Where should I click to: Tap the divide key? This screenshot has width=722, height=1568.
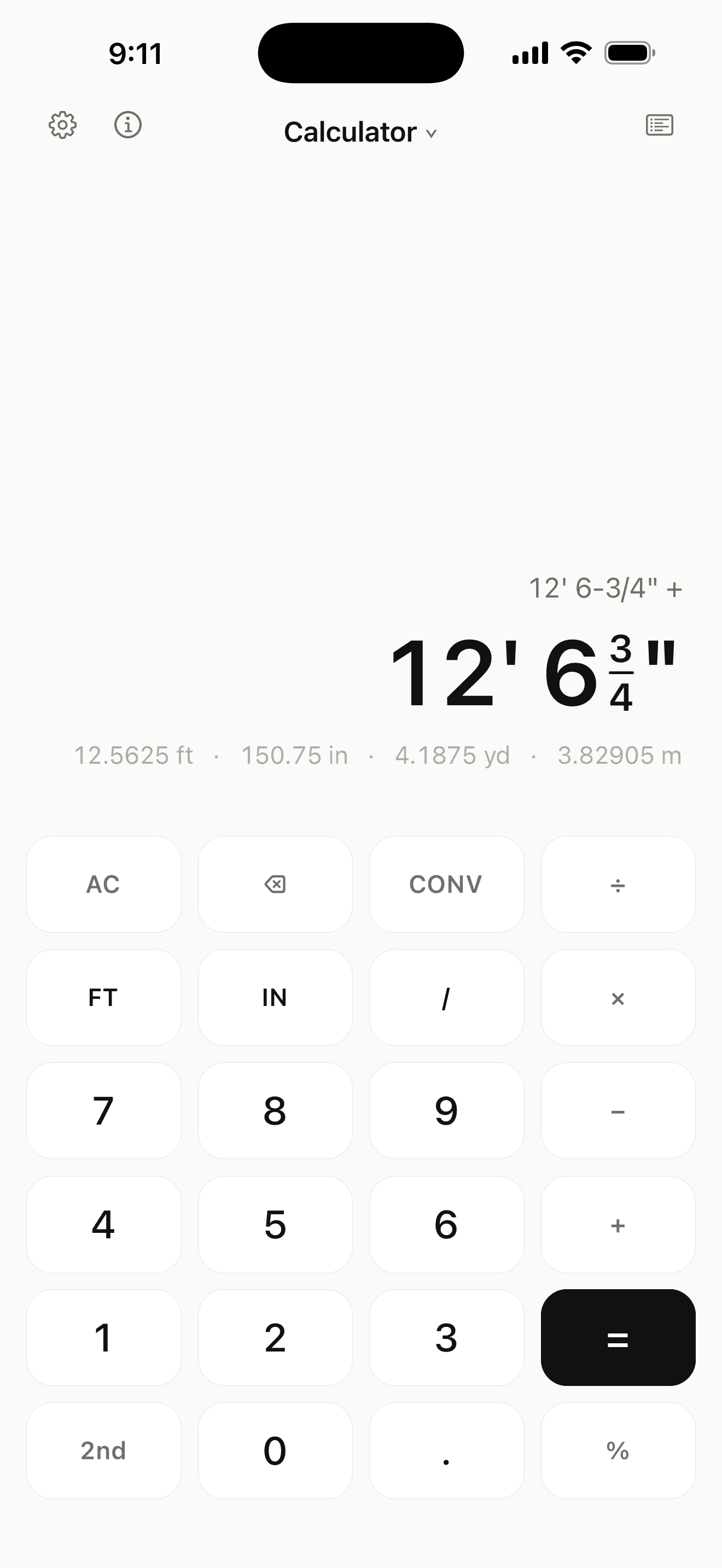click(x=618, y=885)
